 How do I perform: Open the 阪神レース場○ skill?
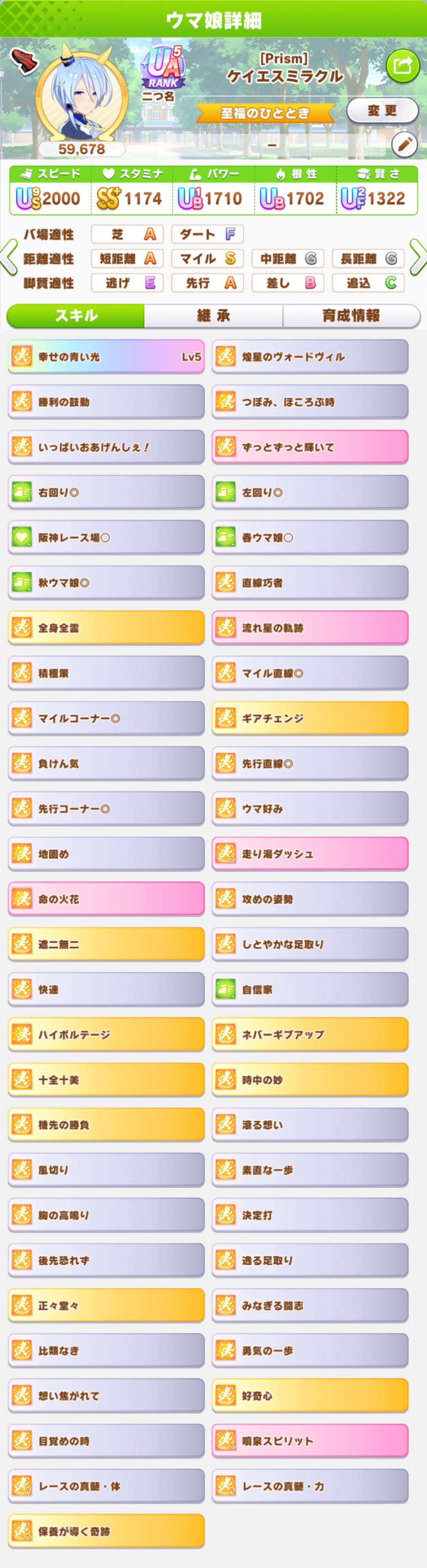[106, 537]
